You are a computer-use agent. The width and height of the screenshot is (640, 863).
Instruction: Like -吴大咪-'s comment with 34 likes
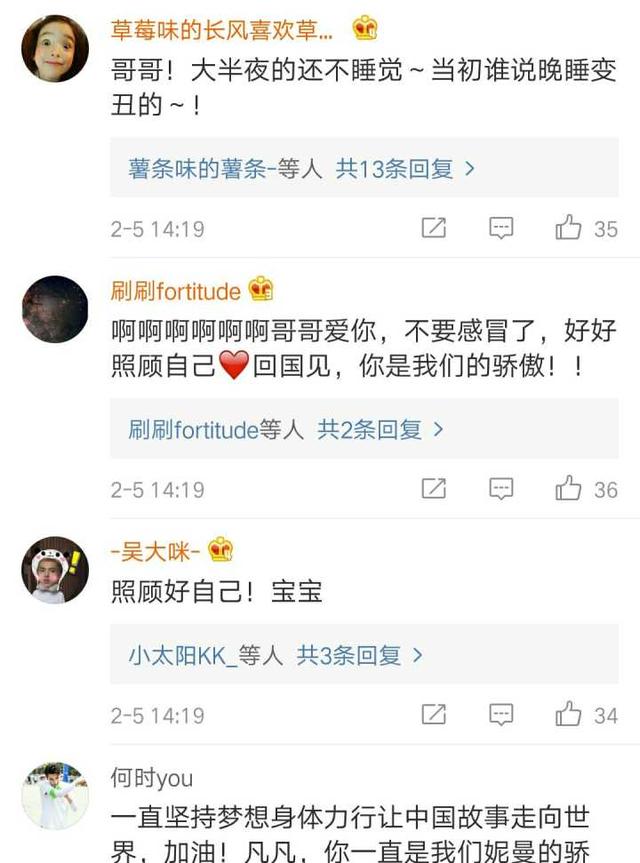click(569, 715)
